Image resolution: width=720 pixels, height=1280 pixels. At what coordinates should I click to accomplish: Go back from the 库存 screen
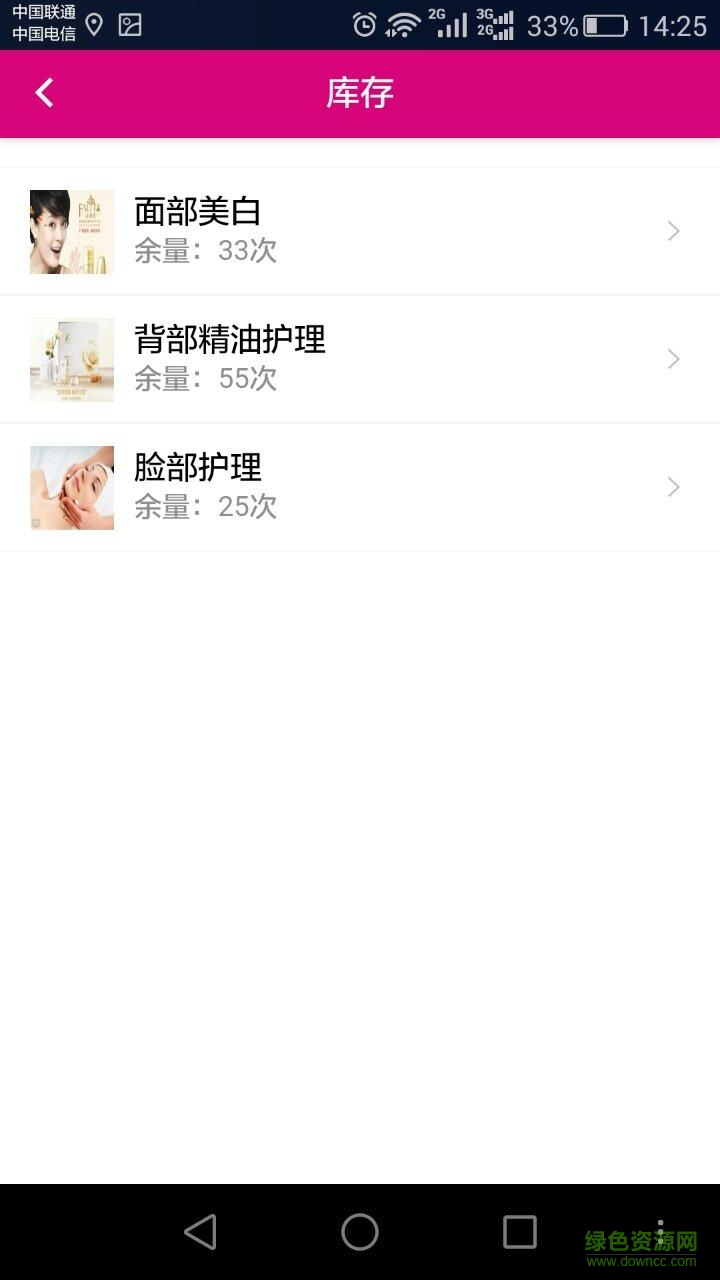tap(44, 93)
